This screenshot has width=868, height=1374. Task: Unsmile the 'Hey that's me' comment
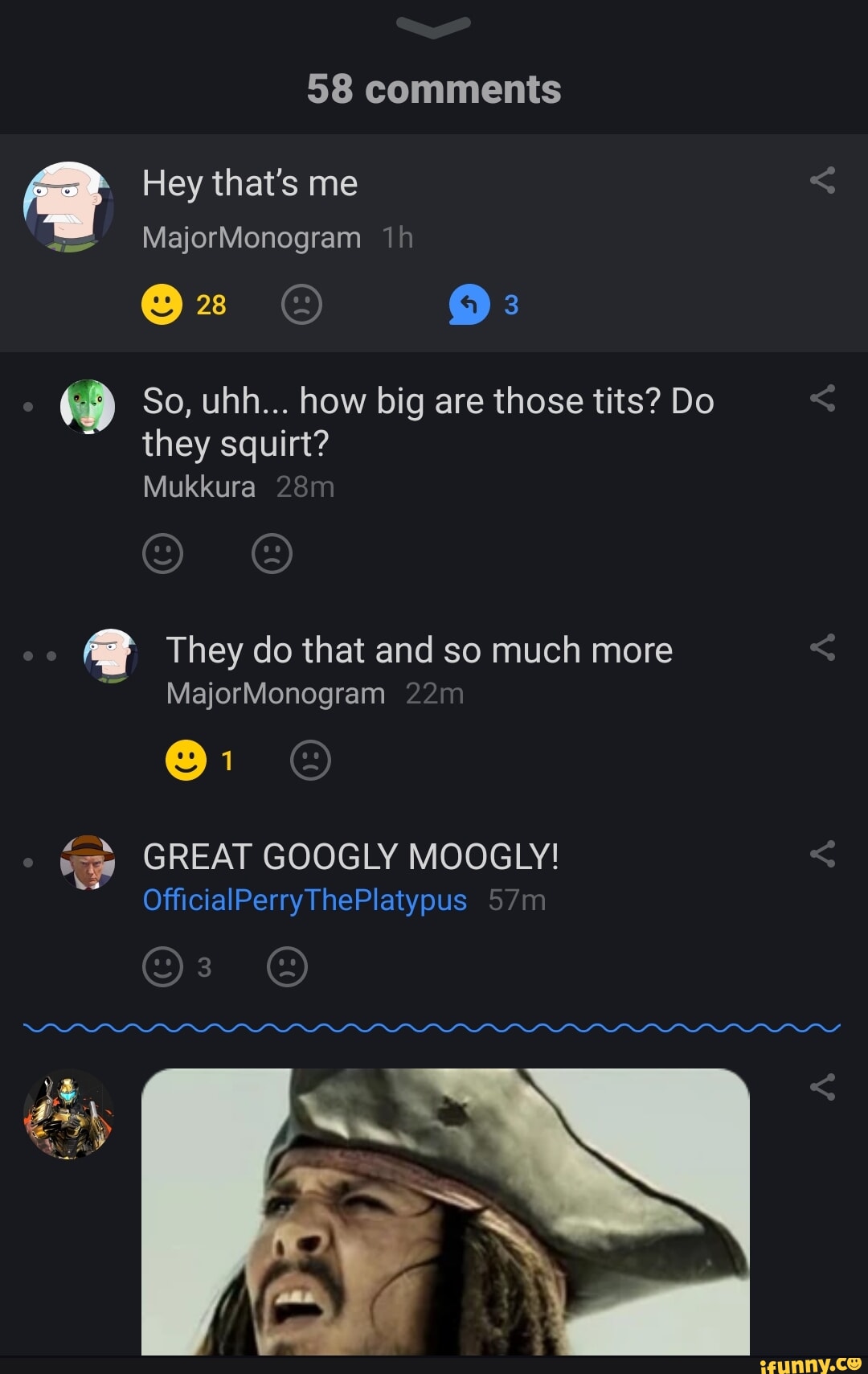click(x=302, y=305)
